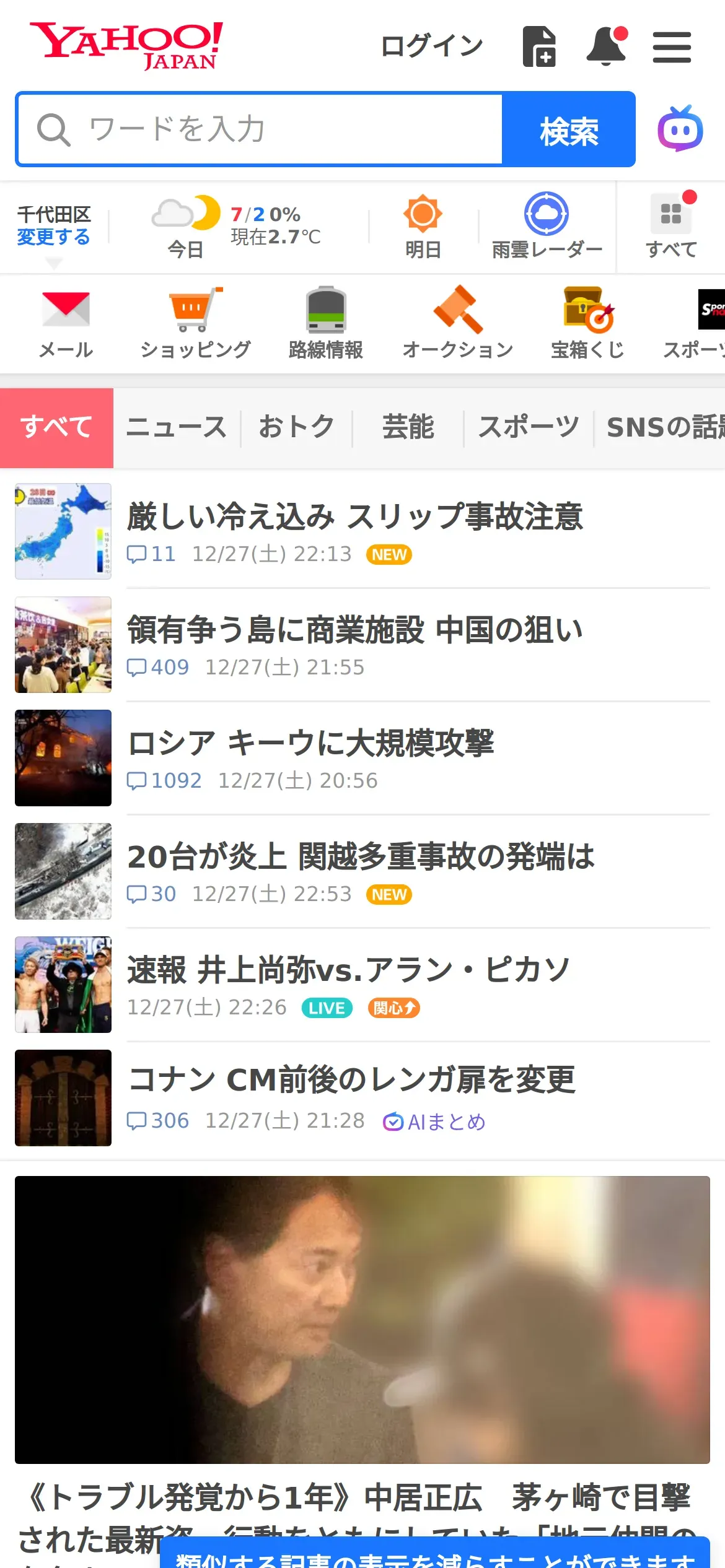This screenshot has width=725, height=1568.
Task: Change location via 変更する
Action: coord(53,237)
